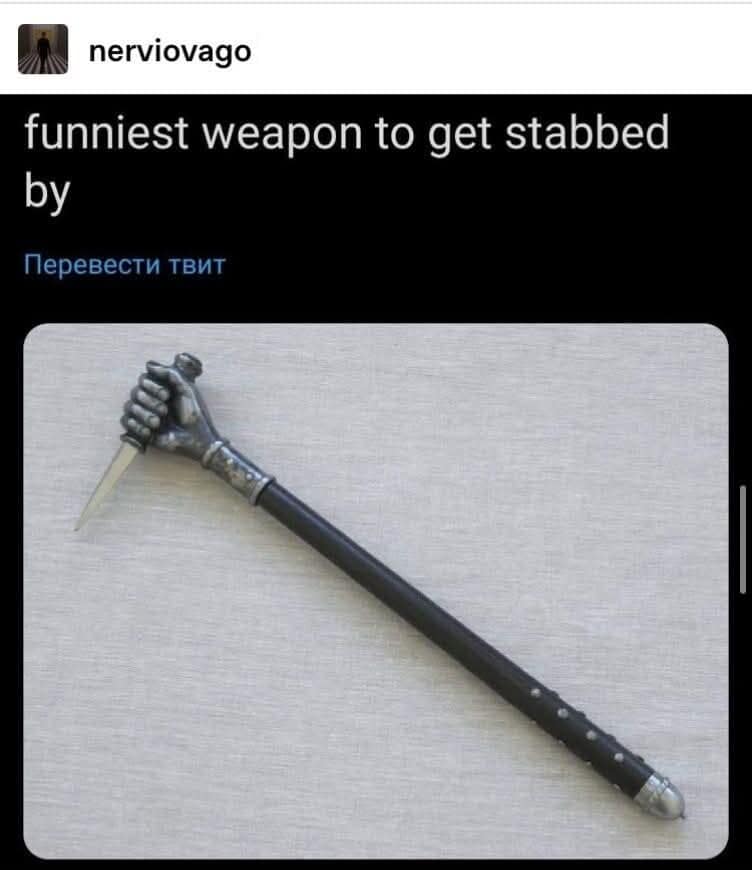Open the nerviovago blog username link

point(170,50)
